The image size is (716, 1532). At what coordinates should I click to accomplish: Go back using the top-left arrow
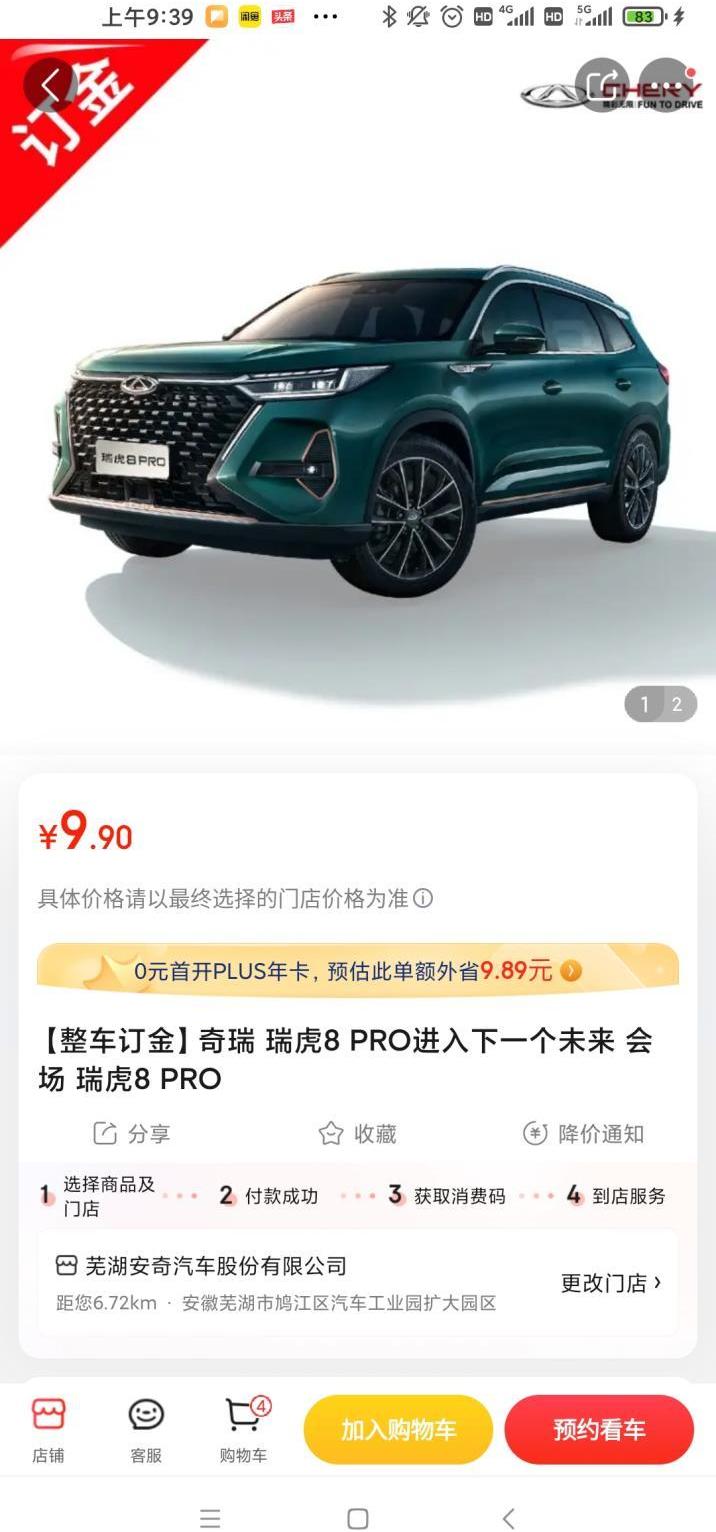(50, 87)
